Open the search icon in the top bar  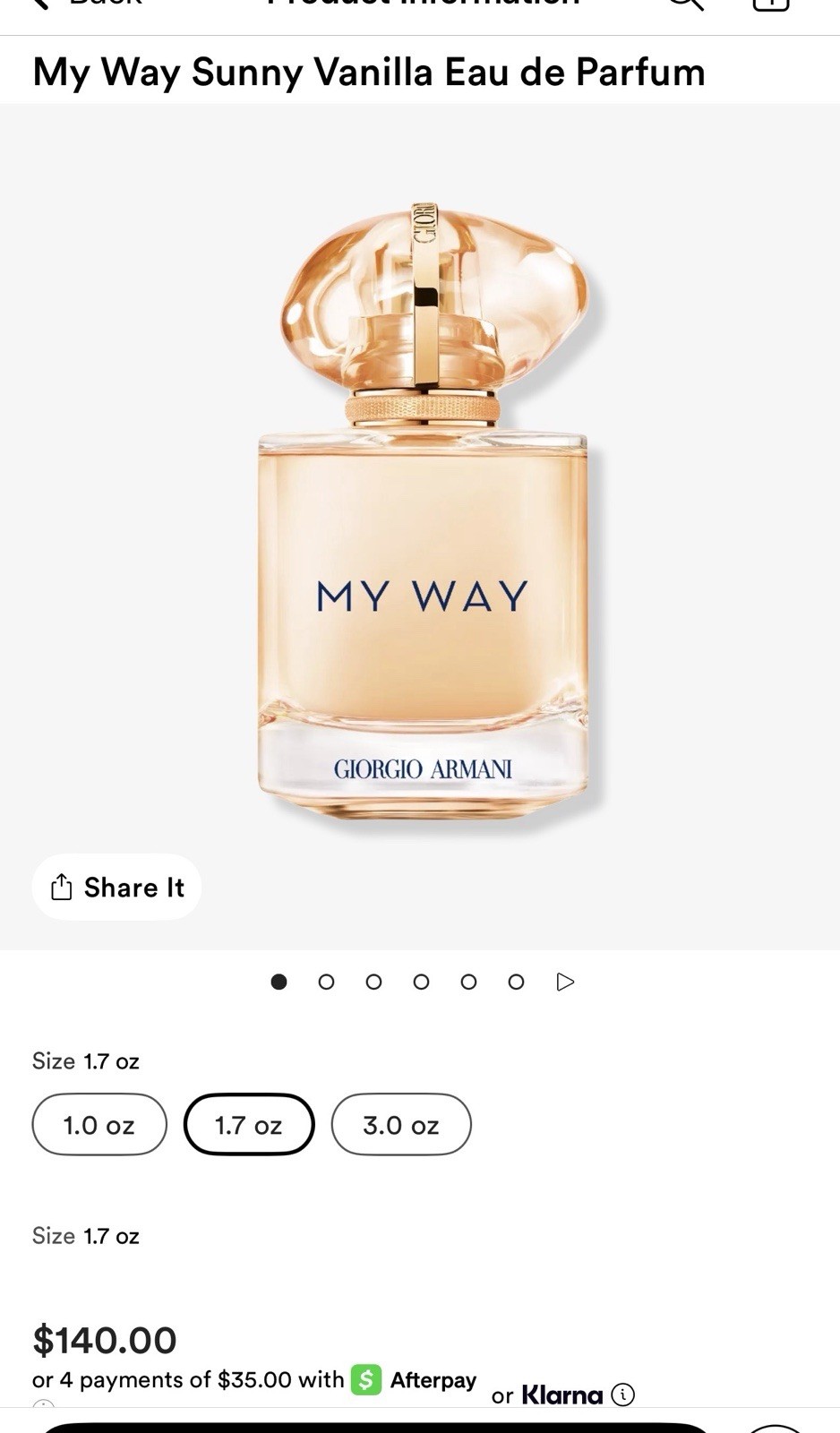(686, 4)
